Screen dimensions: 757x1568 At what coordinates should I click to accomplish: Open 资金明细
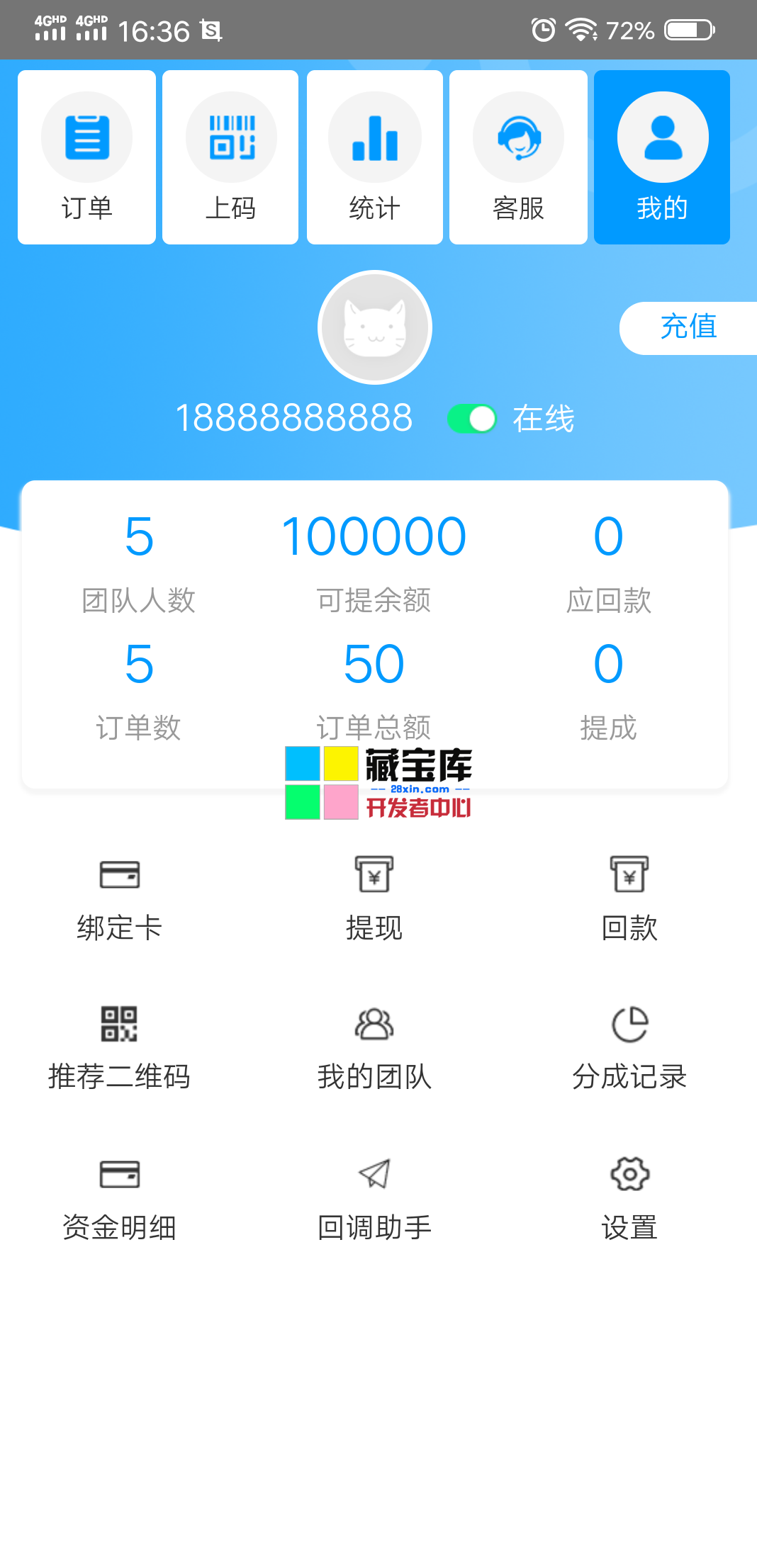click(119, 1197)
